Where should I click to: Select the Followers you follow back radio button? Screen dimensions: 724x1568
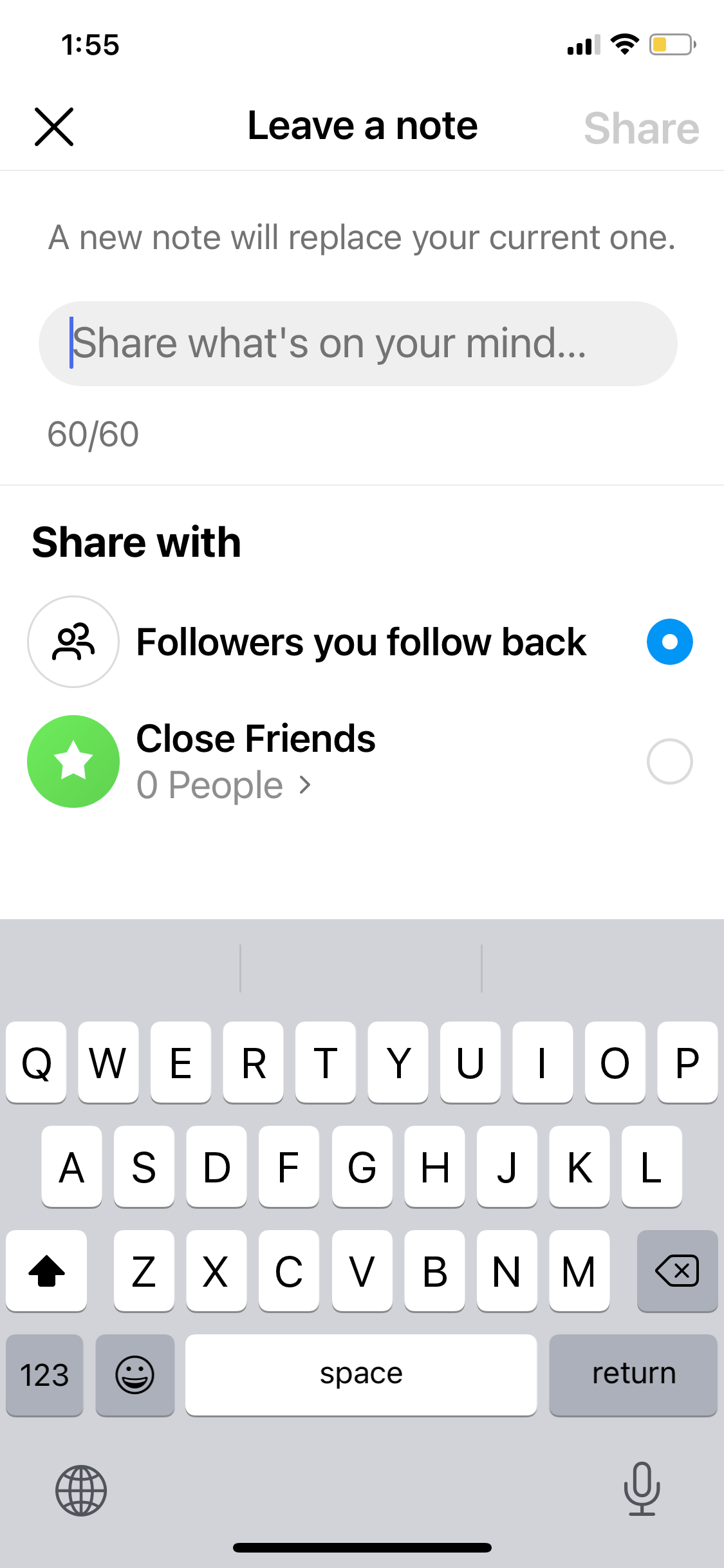(x=669, y=641)
